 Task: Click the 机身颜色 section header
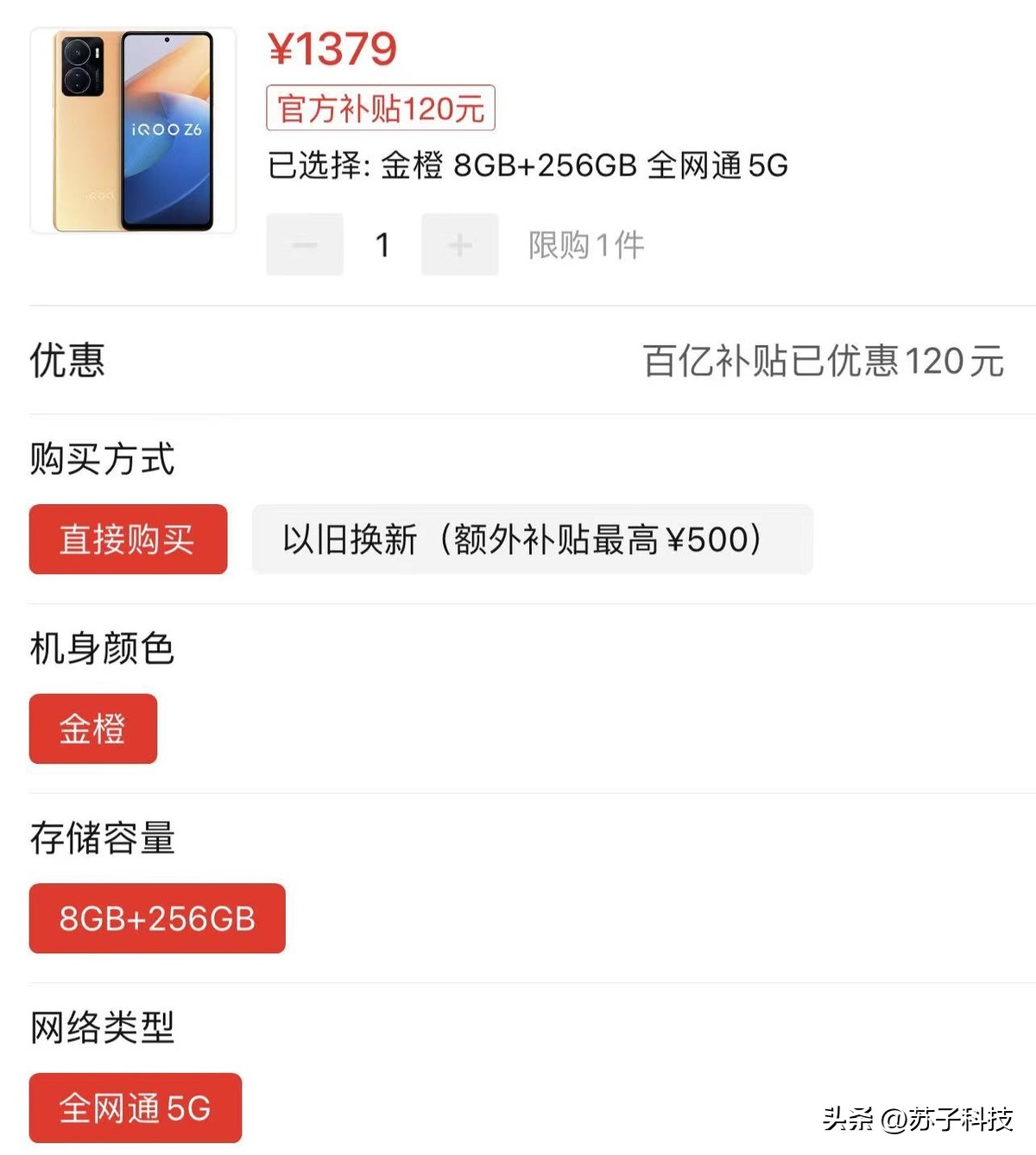[x=101, y=649]
